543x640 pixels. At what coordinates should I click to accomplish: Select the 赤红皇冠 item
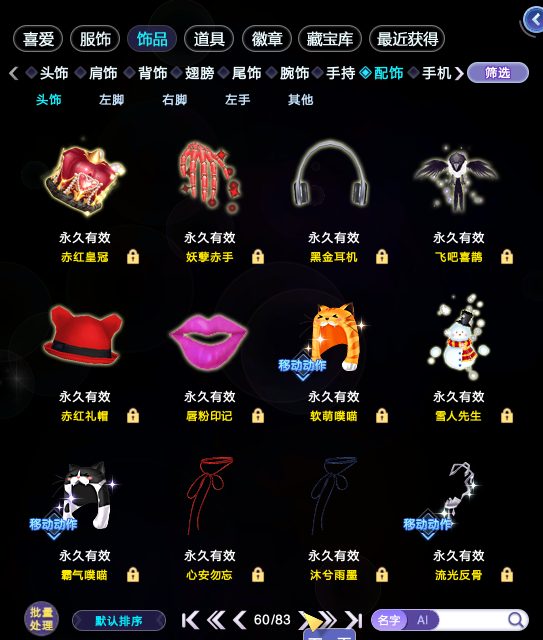[85, 178]
